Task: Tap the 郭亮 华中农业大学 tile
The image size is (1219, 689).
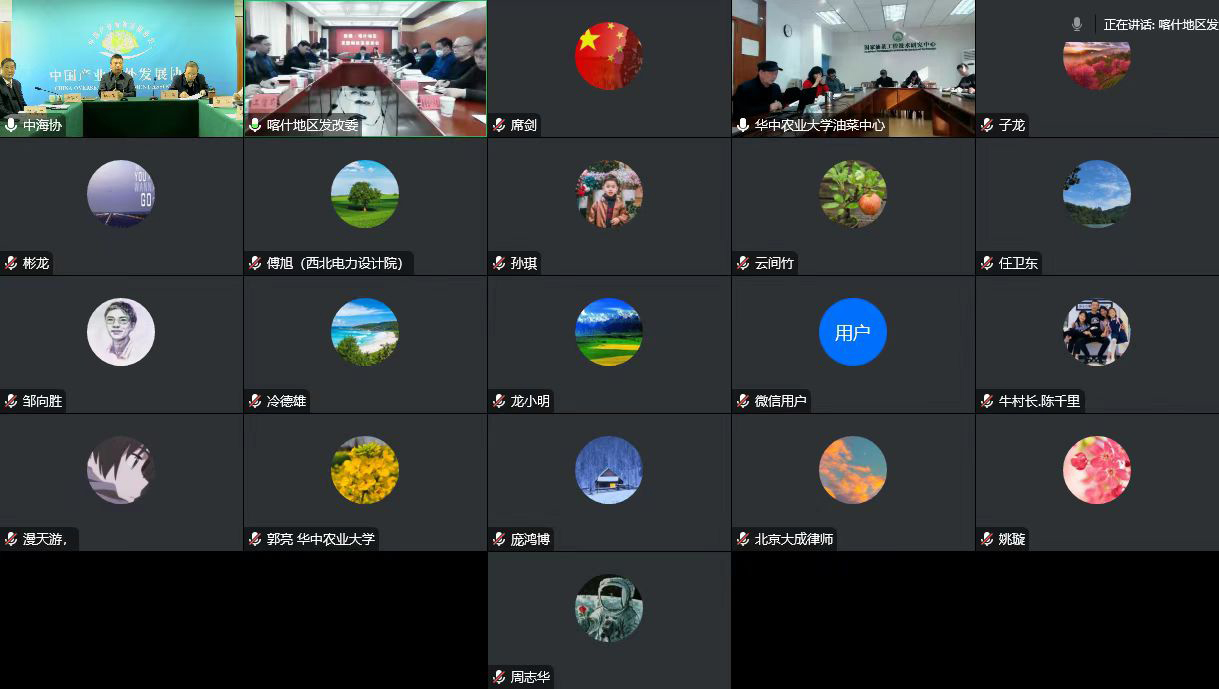Action: [x=365, y=482]
